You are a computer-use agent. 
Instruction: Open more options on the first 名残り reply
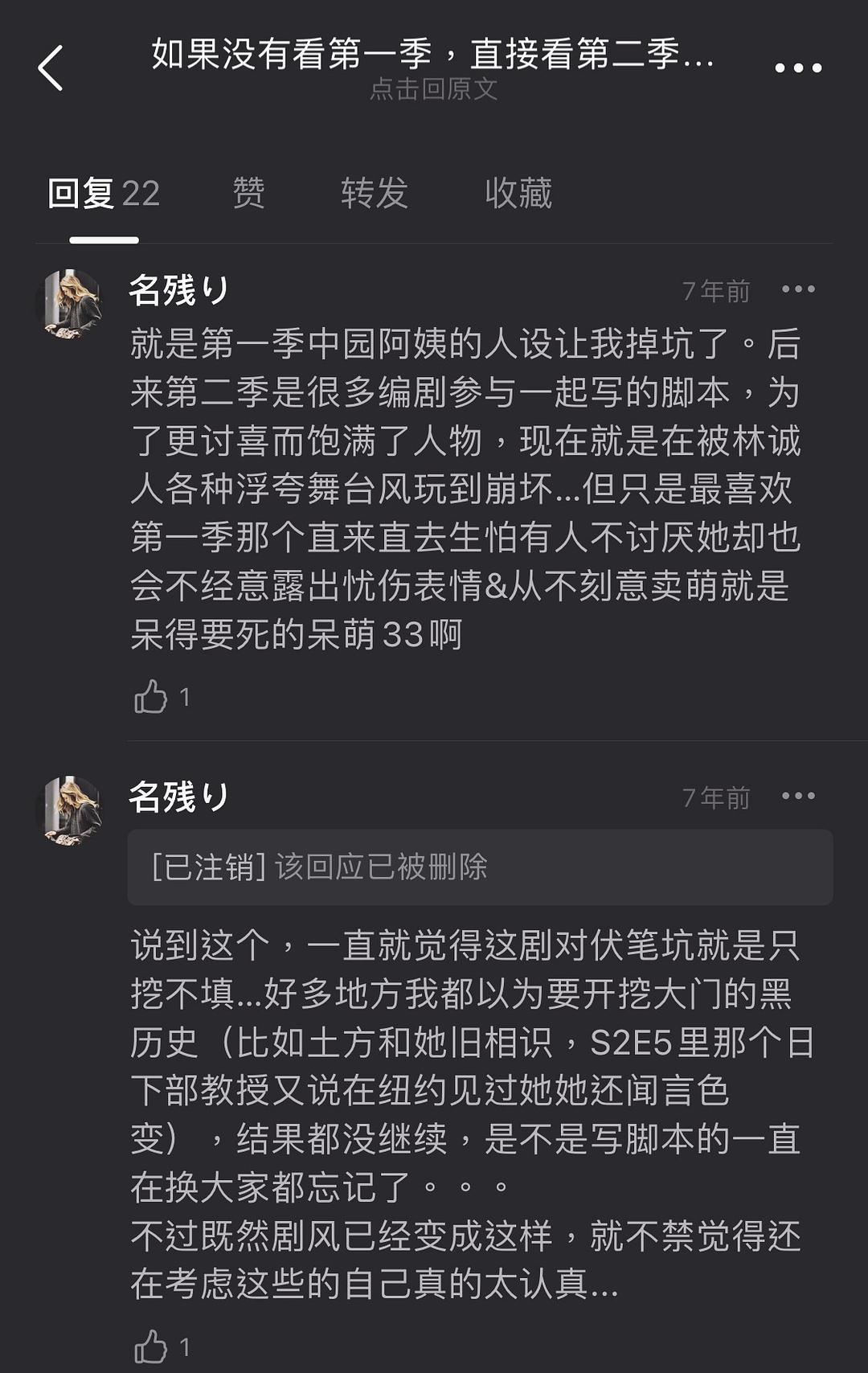[x=798, y=289]
